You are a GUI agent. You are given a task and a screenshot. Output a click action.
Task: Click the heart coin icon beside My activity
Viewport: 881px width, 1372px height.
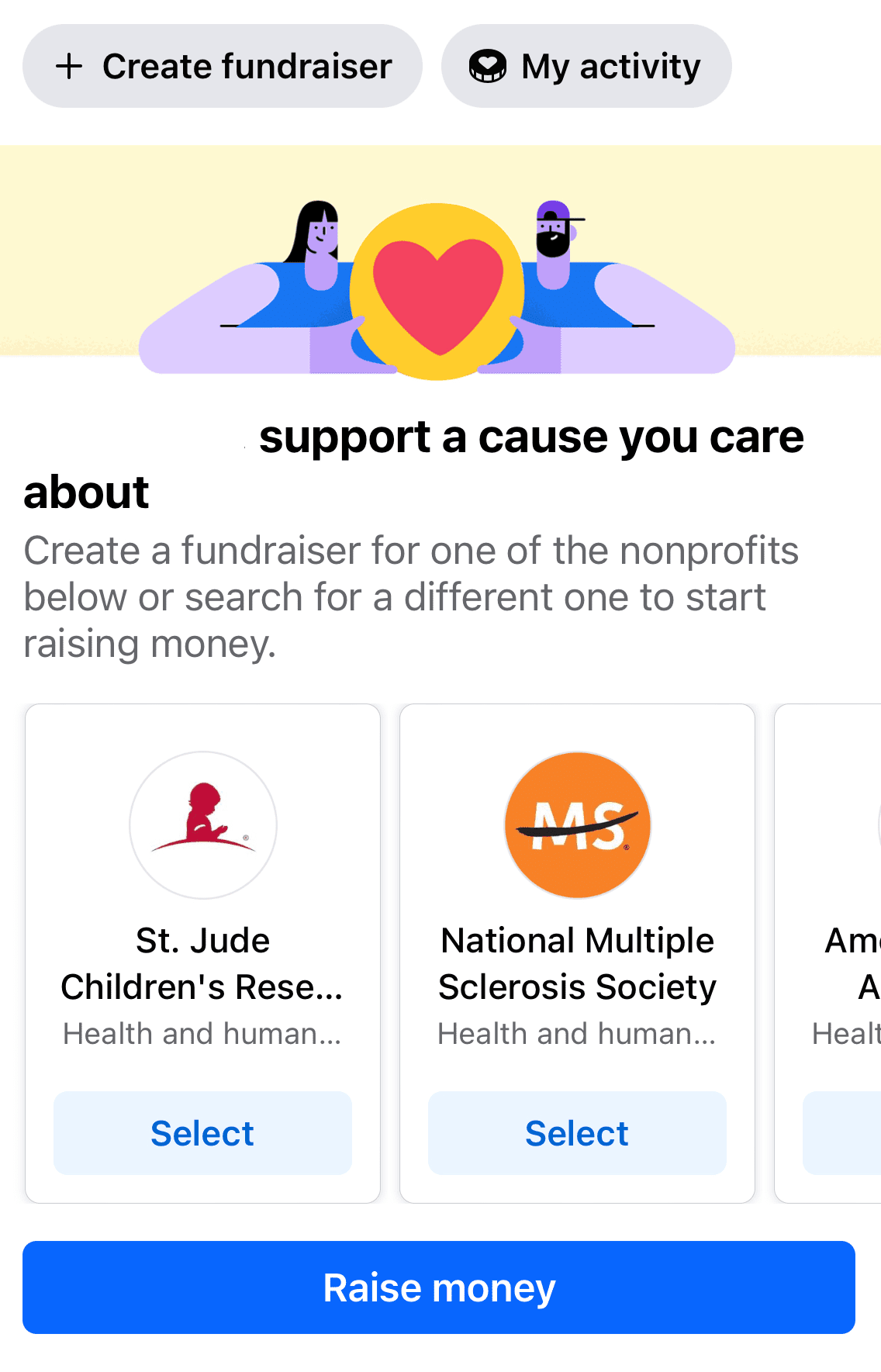(488, 66)
